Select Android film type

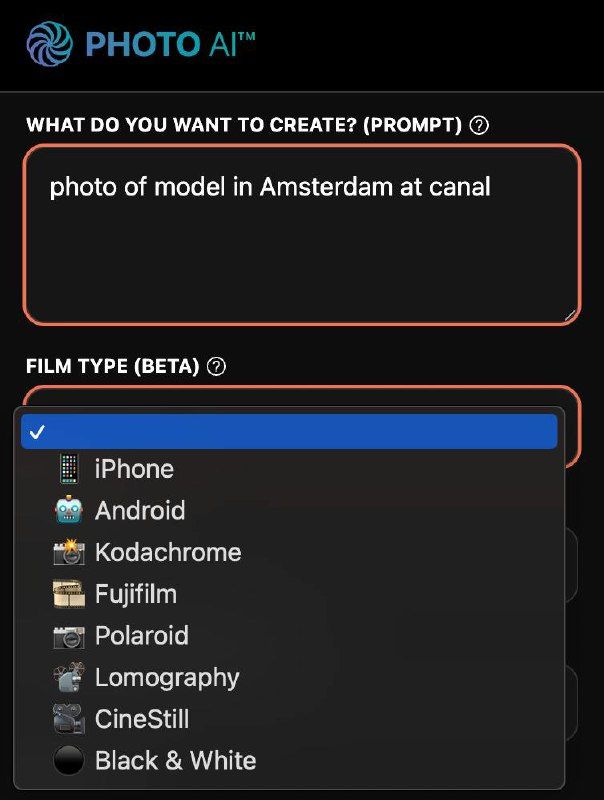(x=139, y=510)
